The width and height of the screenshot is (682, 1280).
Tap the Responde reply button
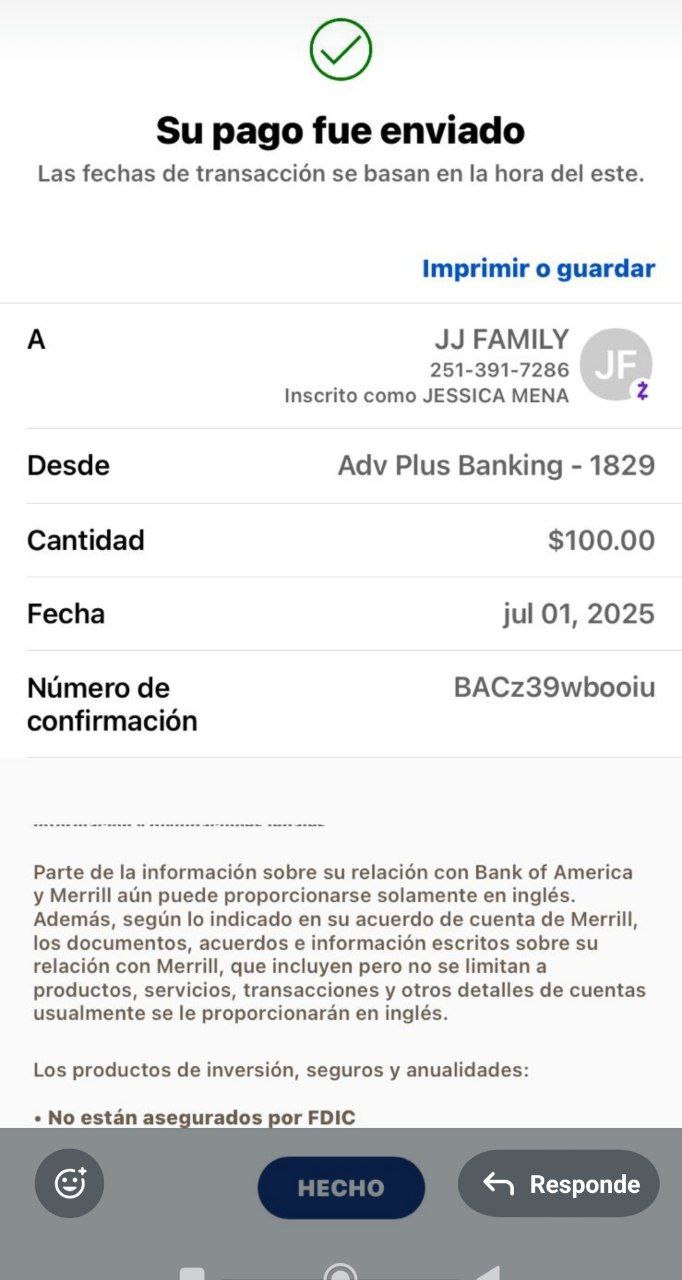coord(559,1184)
